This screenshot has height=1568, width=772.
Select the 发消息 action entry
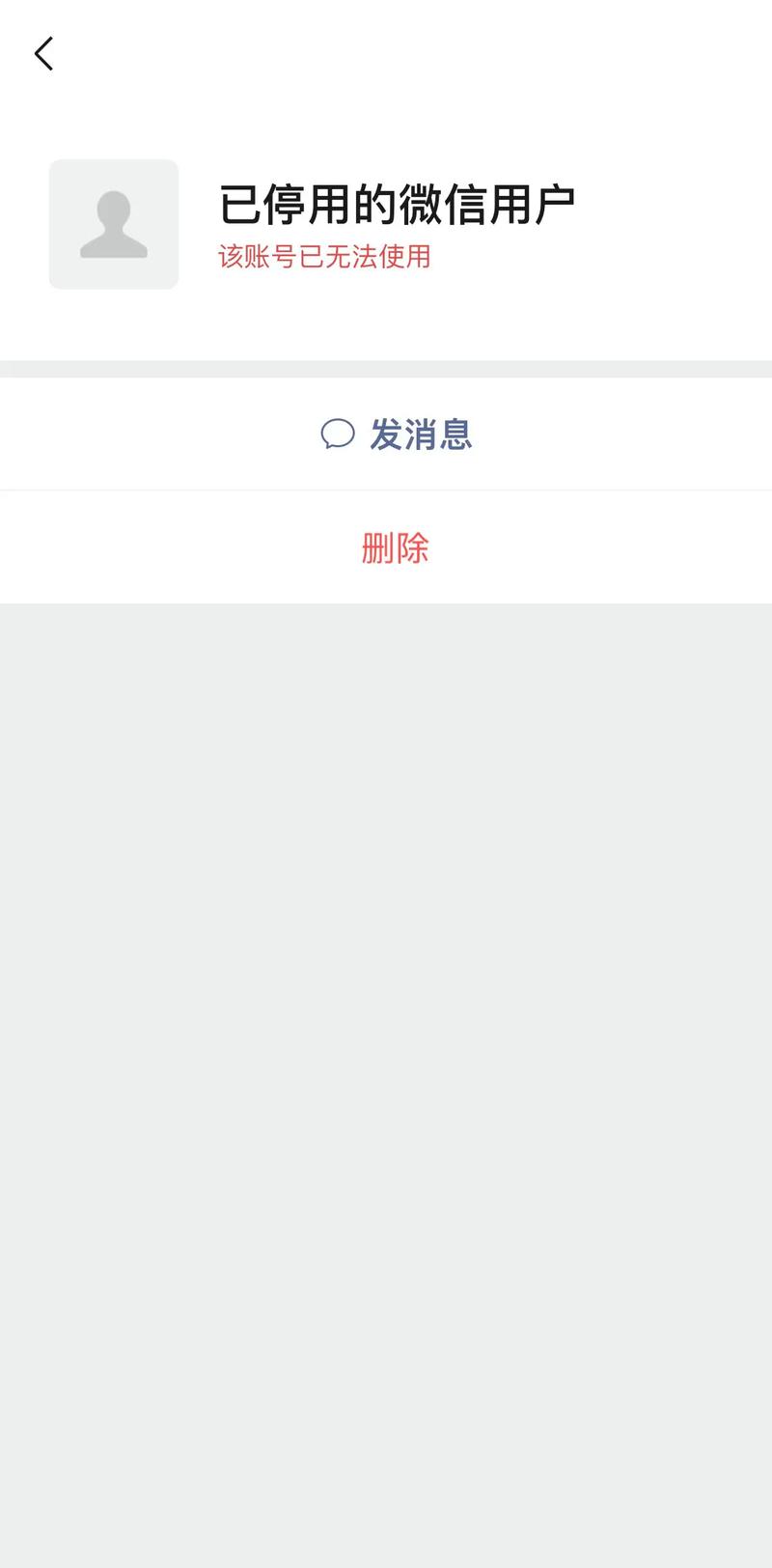coord(386,434)
